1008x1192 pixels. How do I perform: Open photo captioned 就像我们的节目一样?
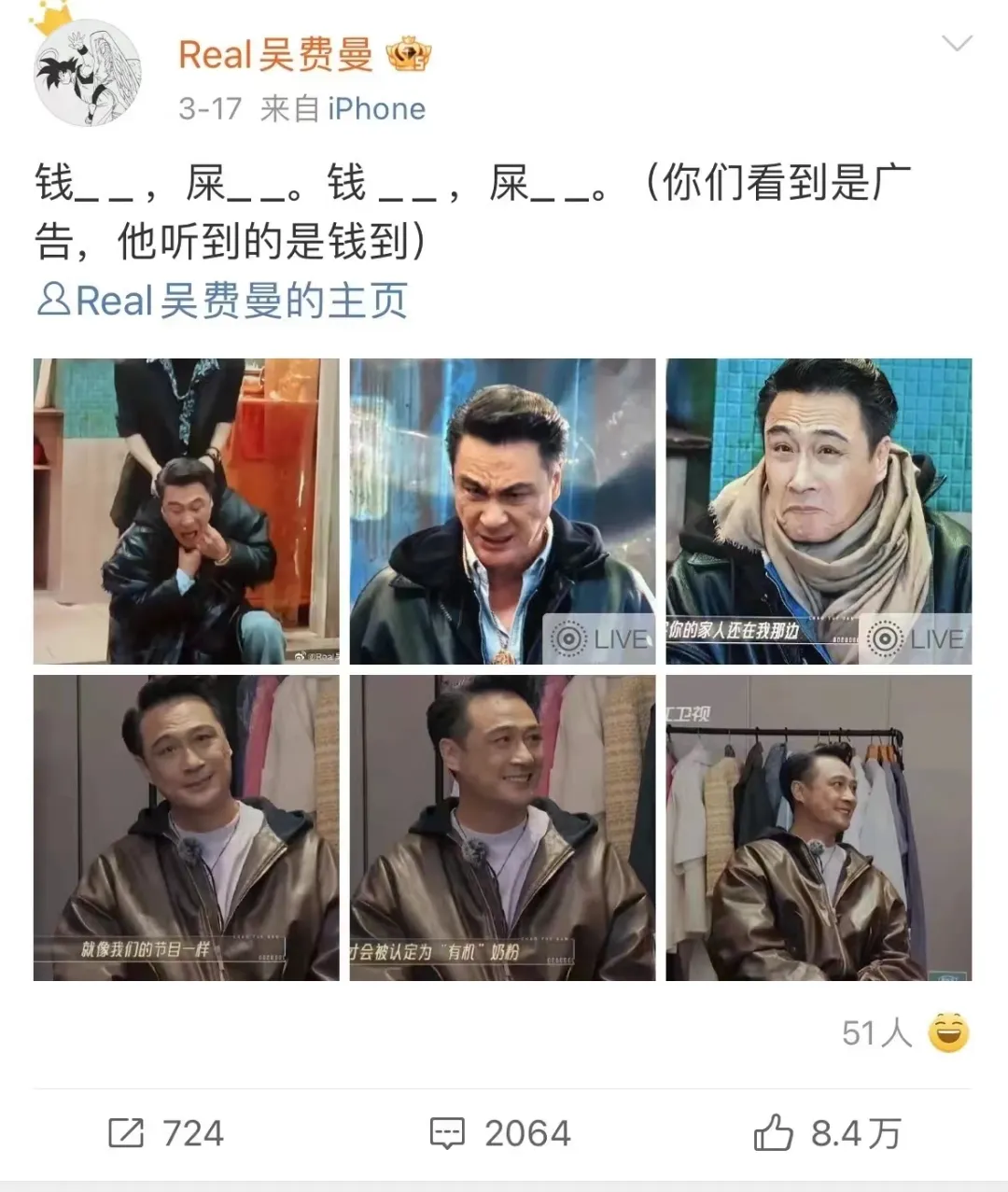[x=187, y=828]
